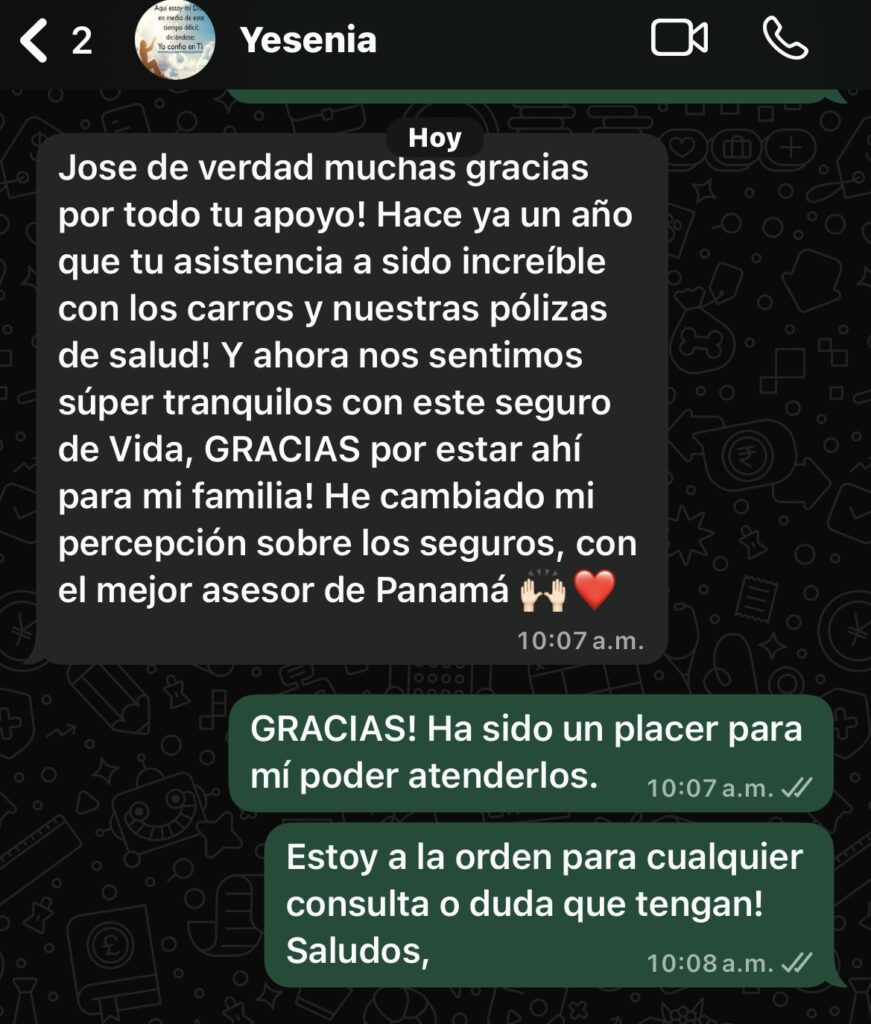View contact info for Yesenia
This screenshot has height=1024, width=871.
coord(308,40)
